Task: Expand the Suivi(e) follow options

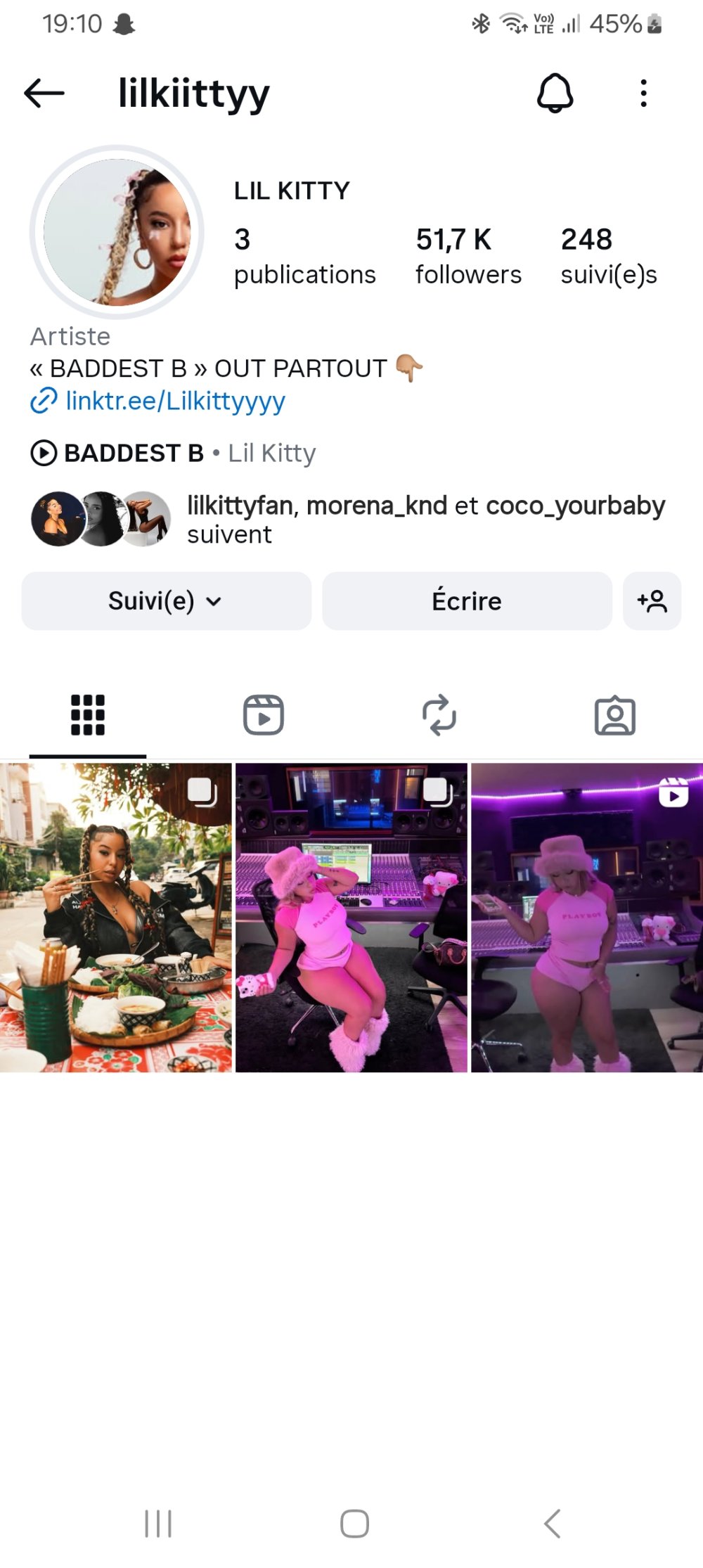Action: (166, 601)
